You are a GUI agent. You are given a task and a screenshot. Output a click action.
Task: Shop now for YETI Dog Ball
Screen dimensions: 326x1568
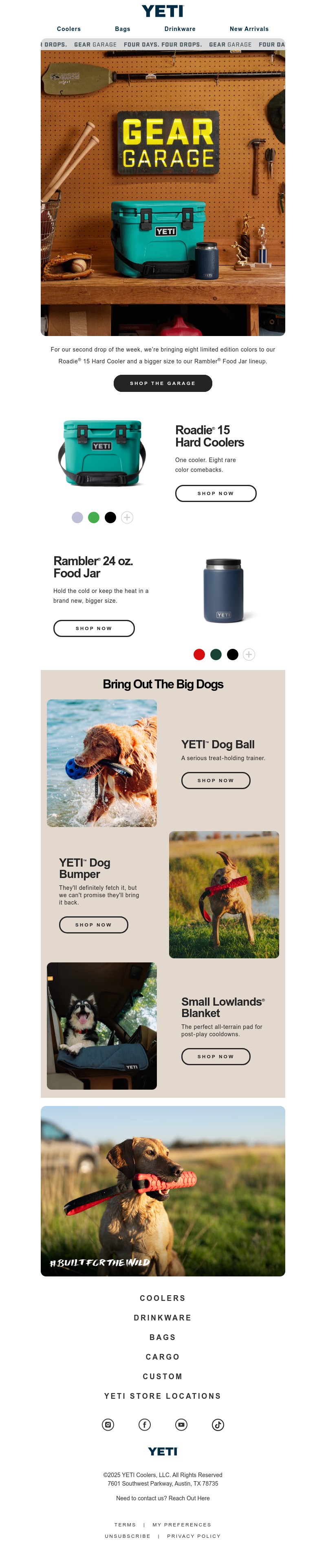click(x=215, y=781)
